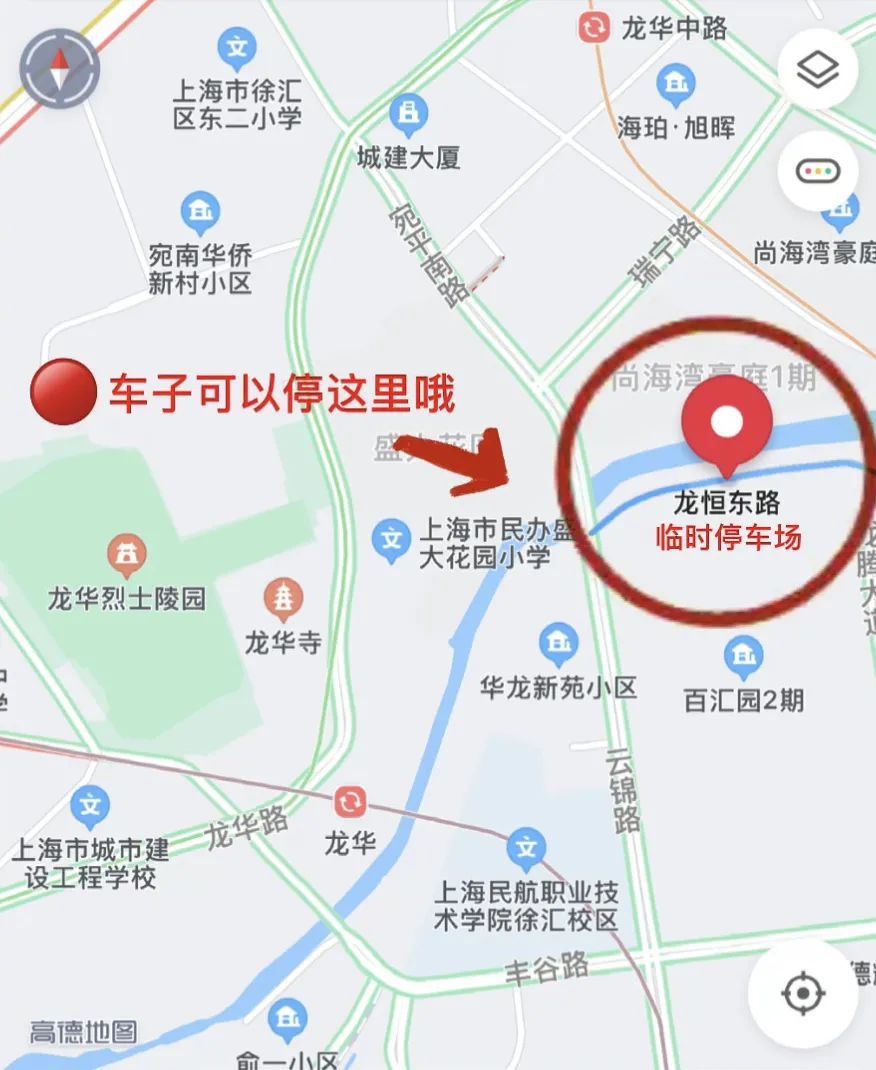Select the red pin at 龙恒东路

coord(727,424)
